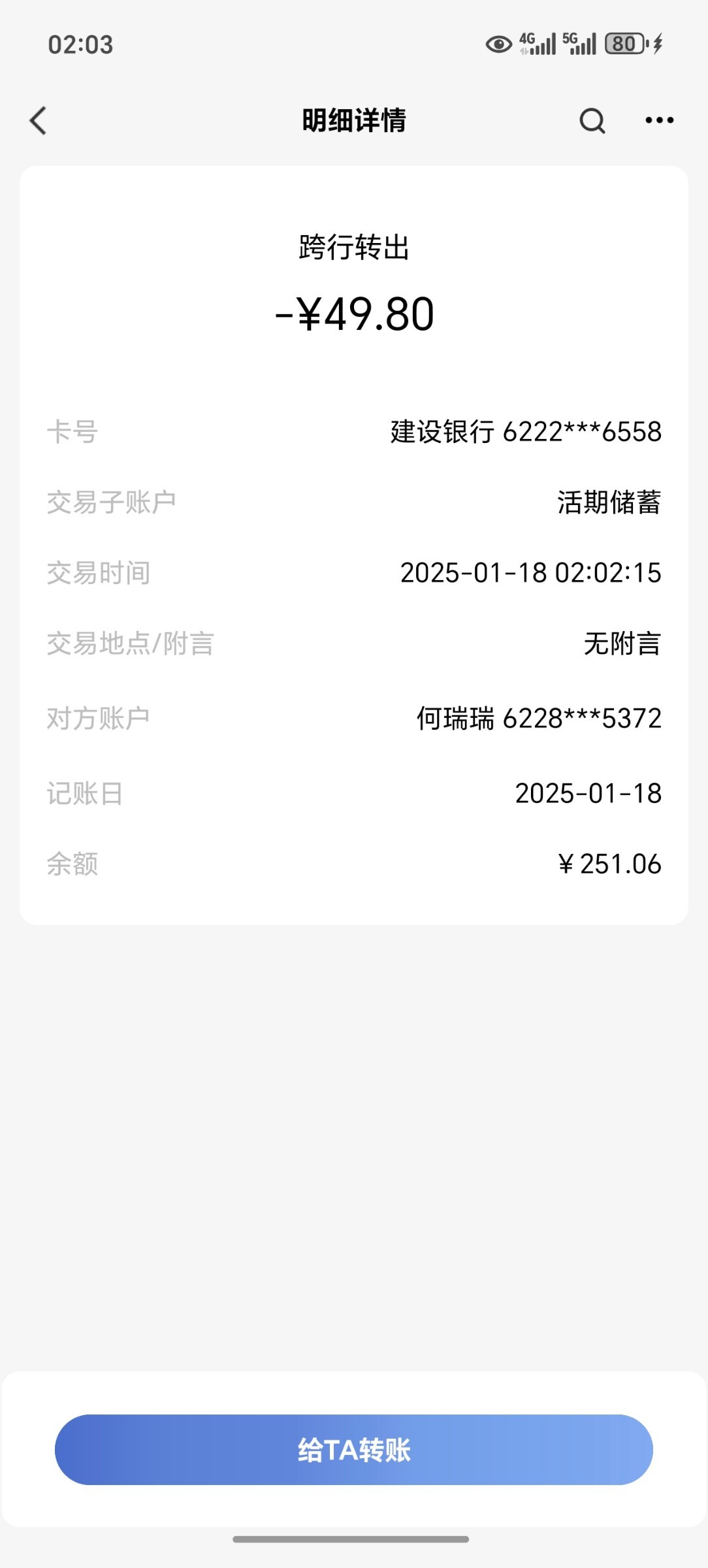Open the search magnifier icon
The width and height of the screenshot is (708, 1568).
[592, 121]
